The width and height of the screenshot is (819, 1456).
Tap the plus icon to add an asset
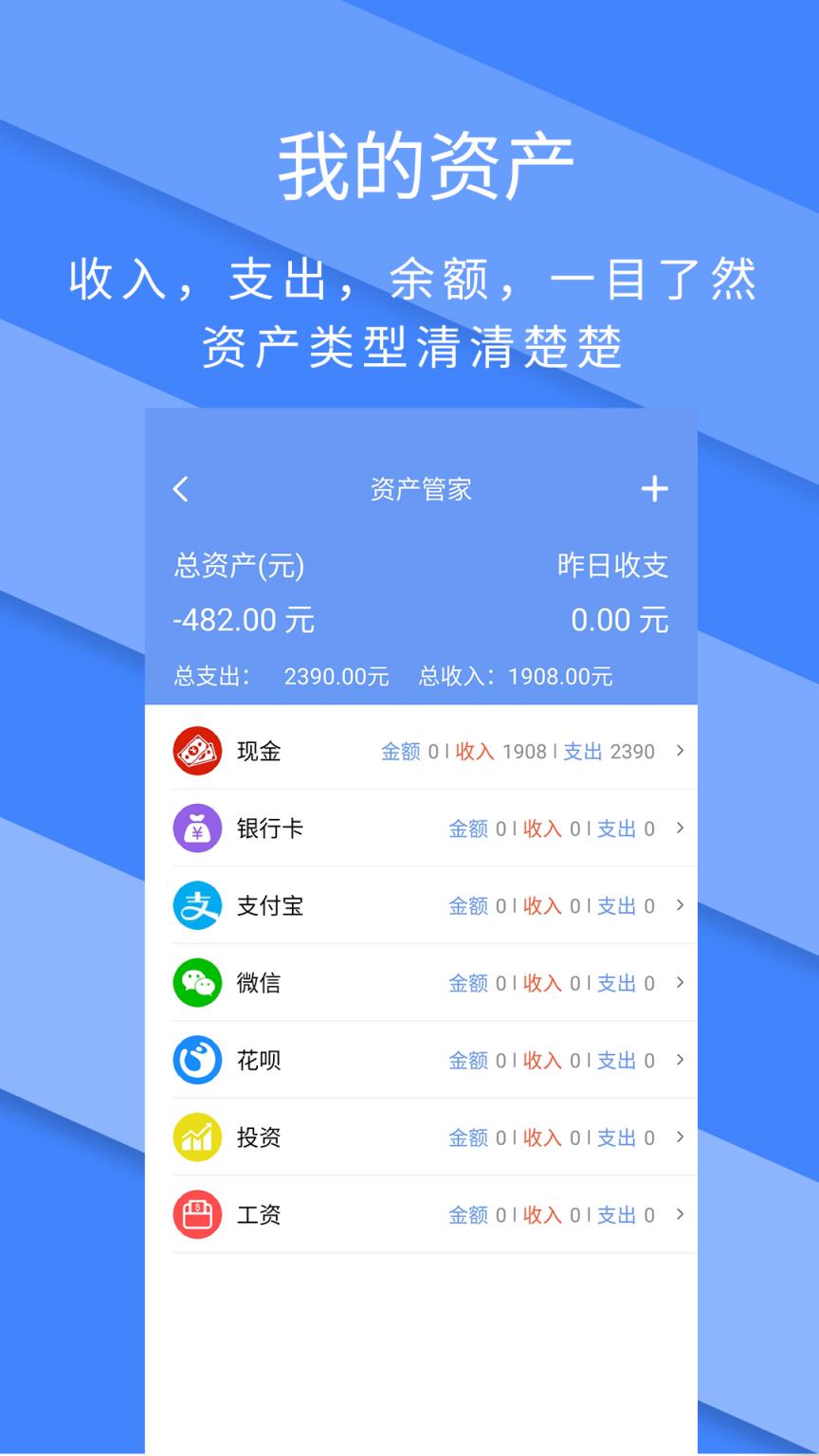(655, 489)
